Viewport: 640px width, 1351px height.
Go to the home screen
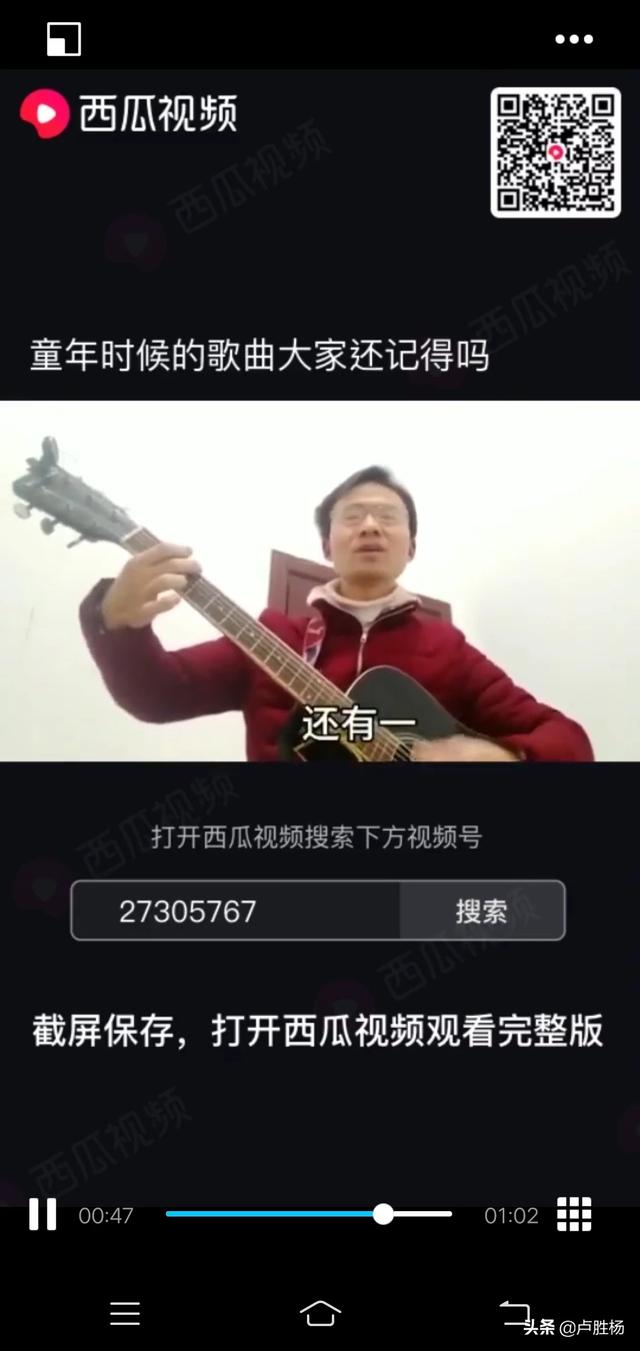click(x=320, y=1312)
